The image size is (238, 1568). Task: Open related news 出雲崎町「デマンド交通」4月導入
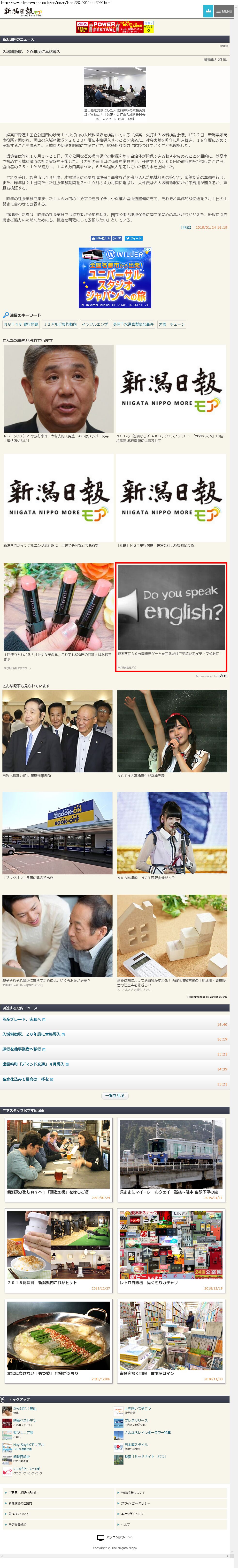pyautogui.click(x=35, y=1064)
